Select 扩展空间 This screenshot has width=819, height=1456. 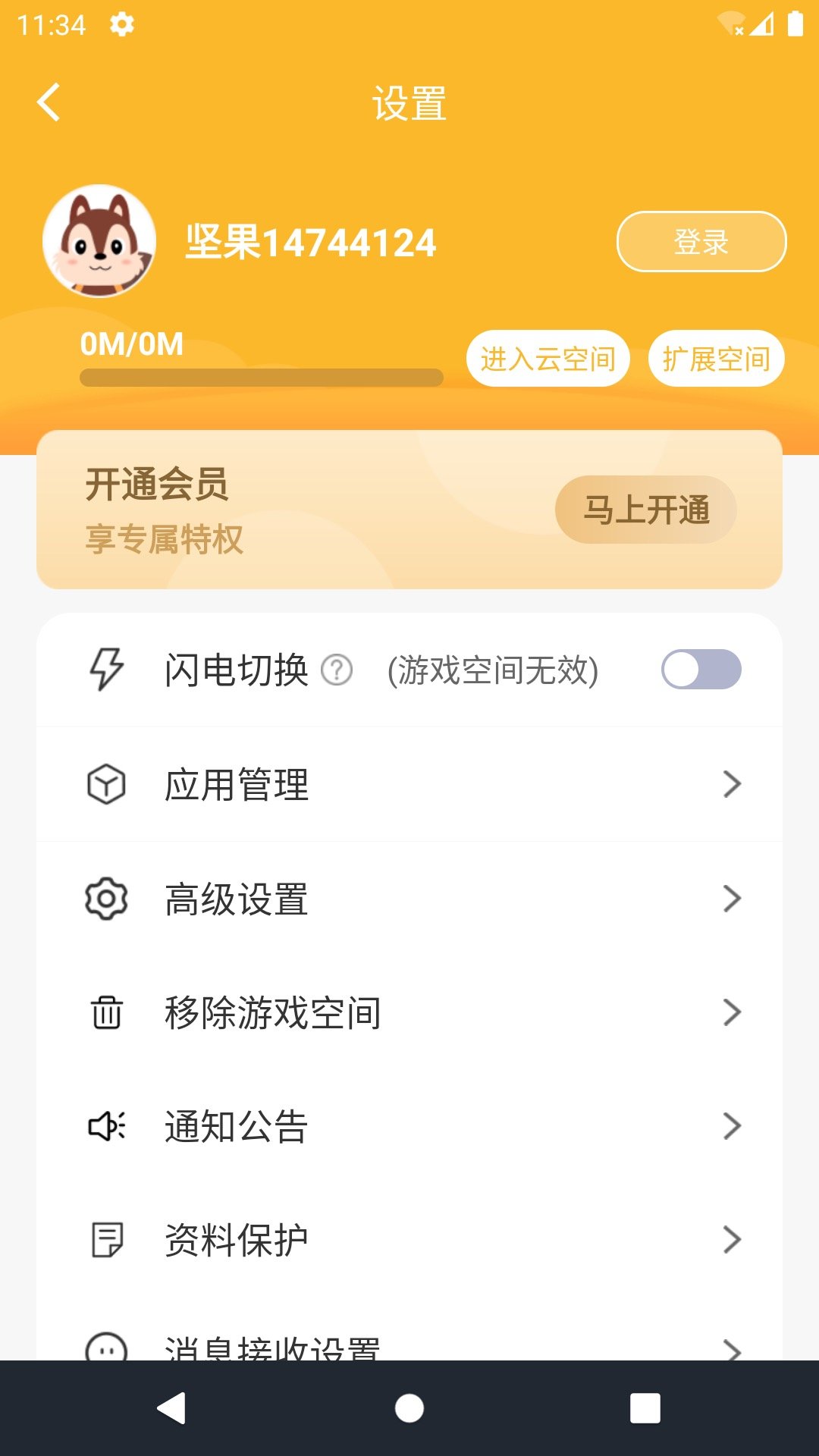point(717,359)
